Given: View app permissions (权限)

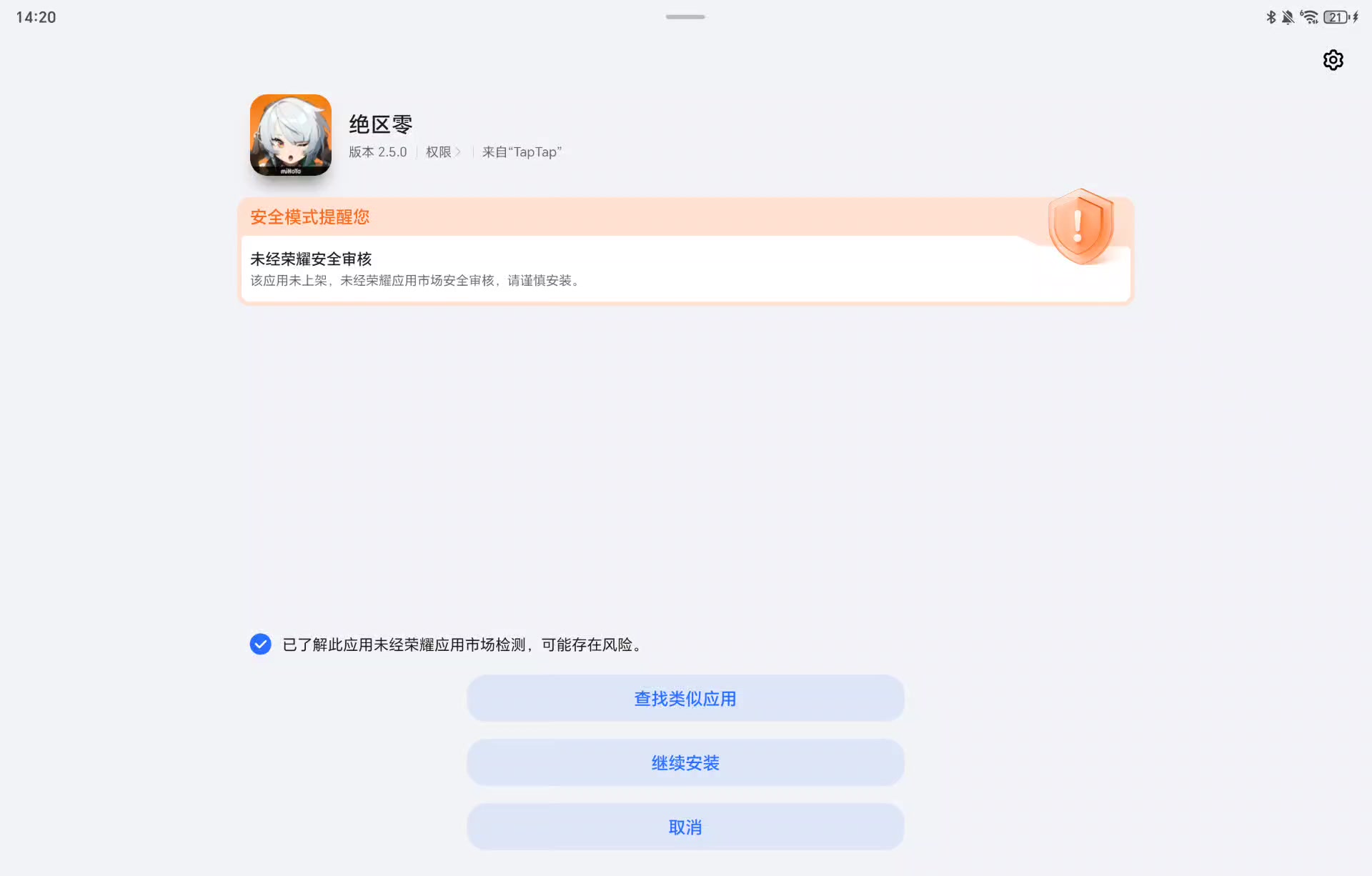Looking at the screenshot, I should tap(443, 152).
